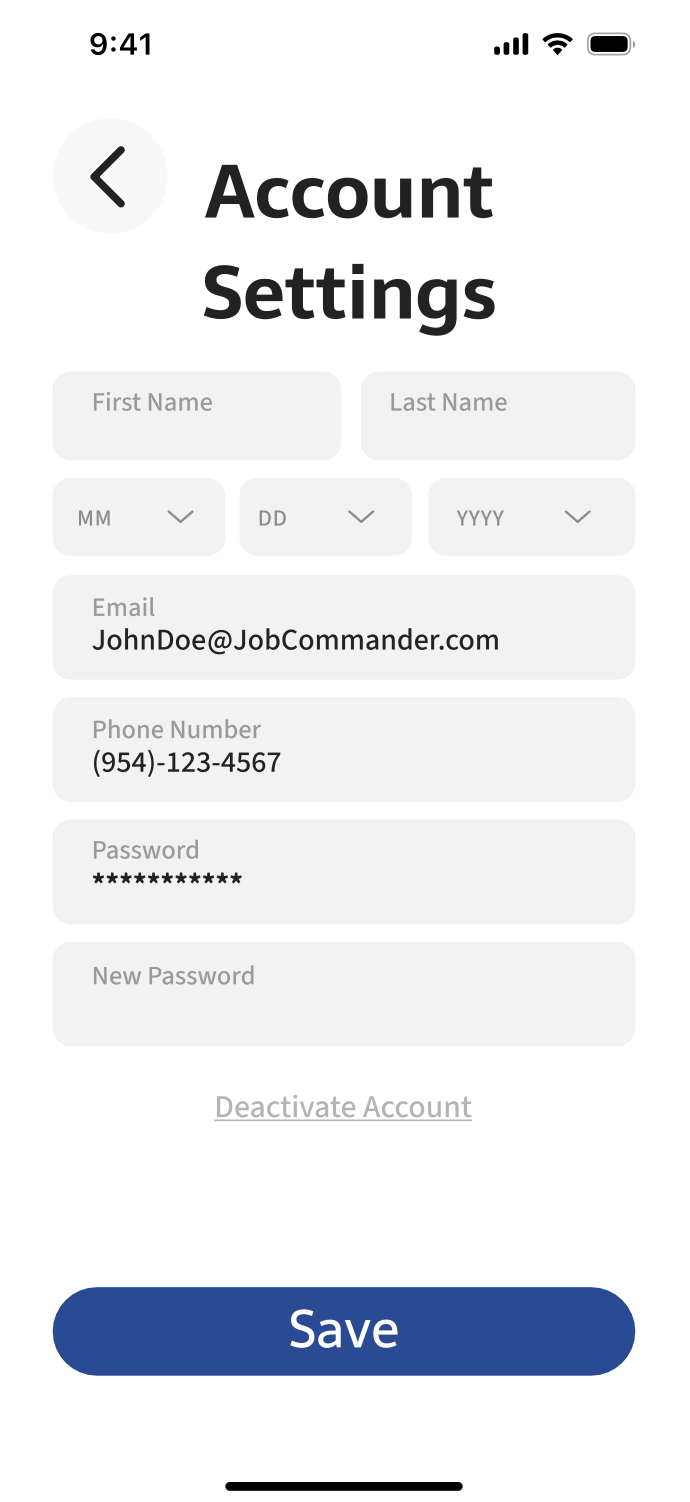Edit the Email field

343,627
